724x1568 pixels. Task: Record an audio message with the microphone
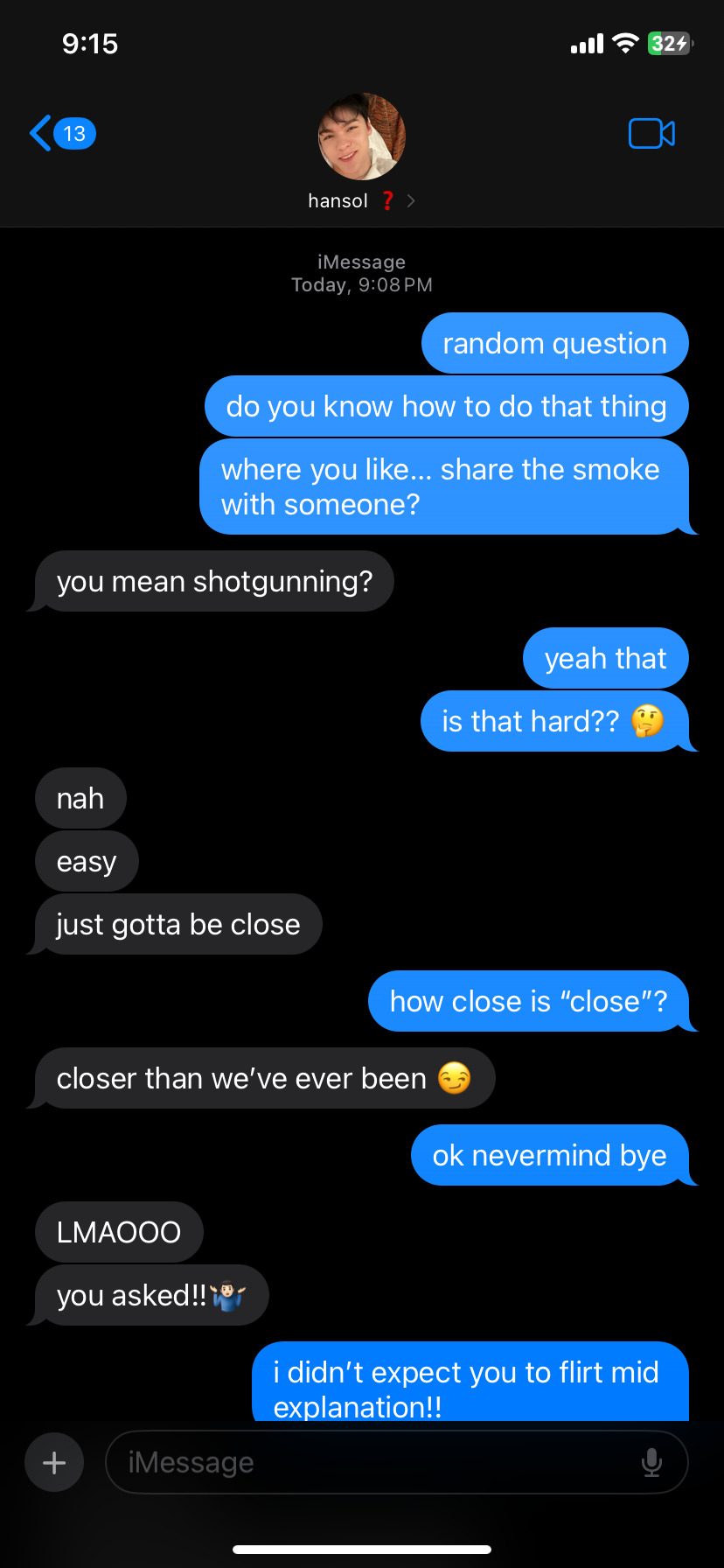pos(651,1462)
